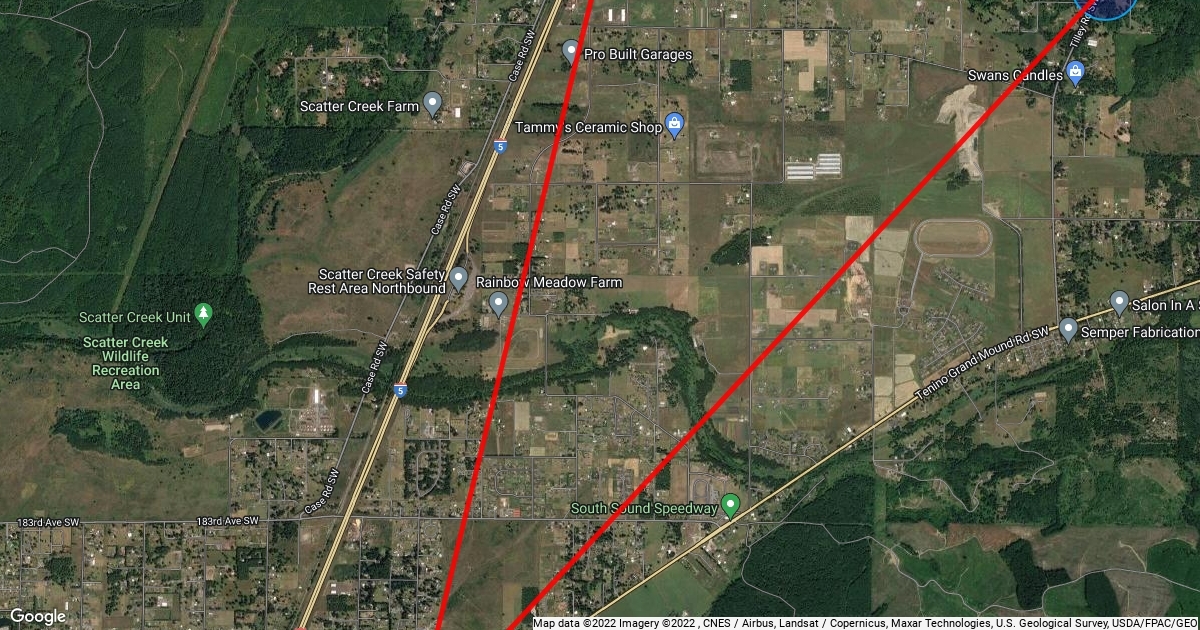Open the South Sound Speedway pin
Image resolution: width=1200 pixels, height=630 pixels.
point(731,505)
